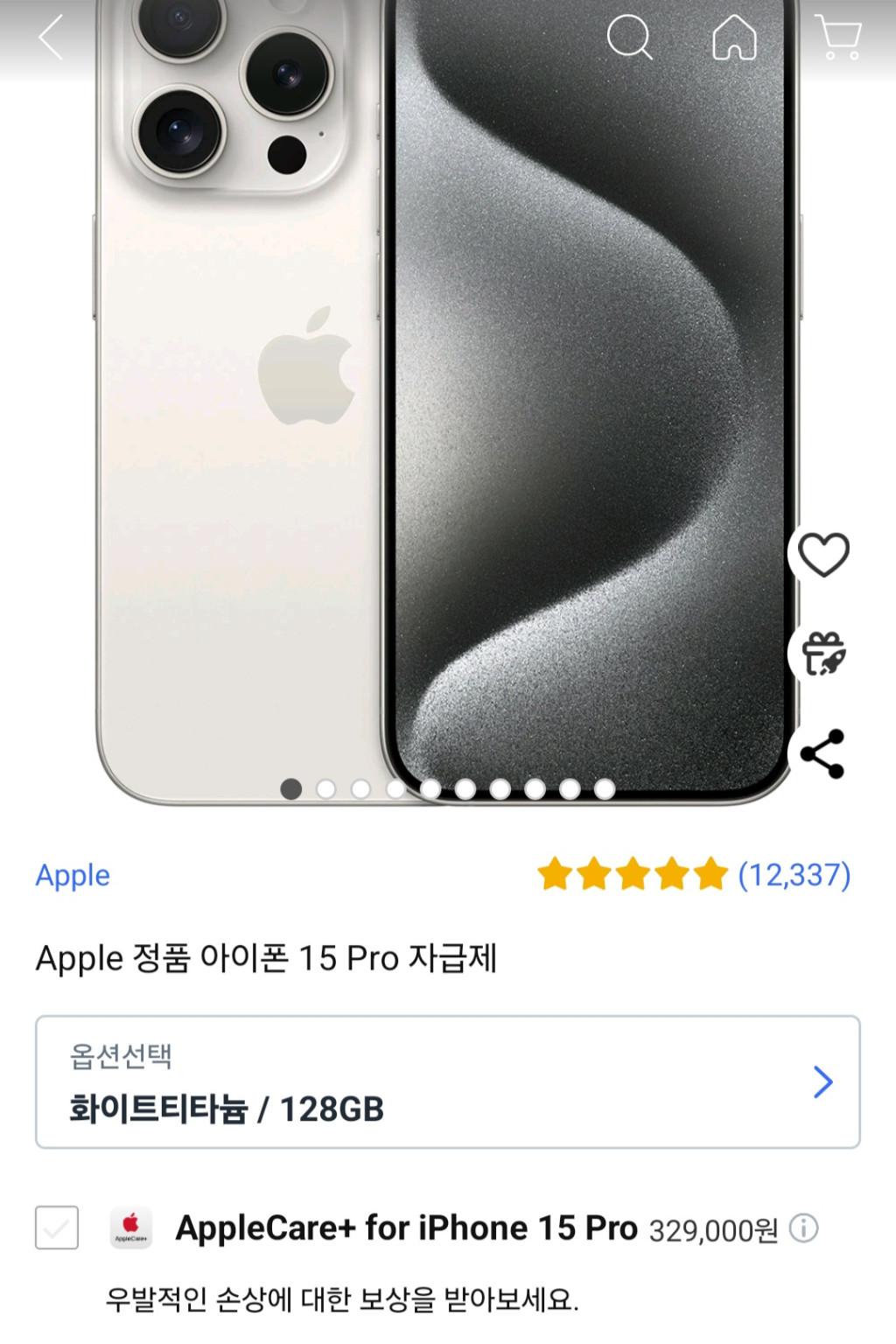Open the search icon
Viewport: 896px width, 1344px height.
coord(629,38)
